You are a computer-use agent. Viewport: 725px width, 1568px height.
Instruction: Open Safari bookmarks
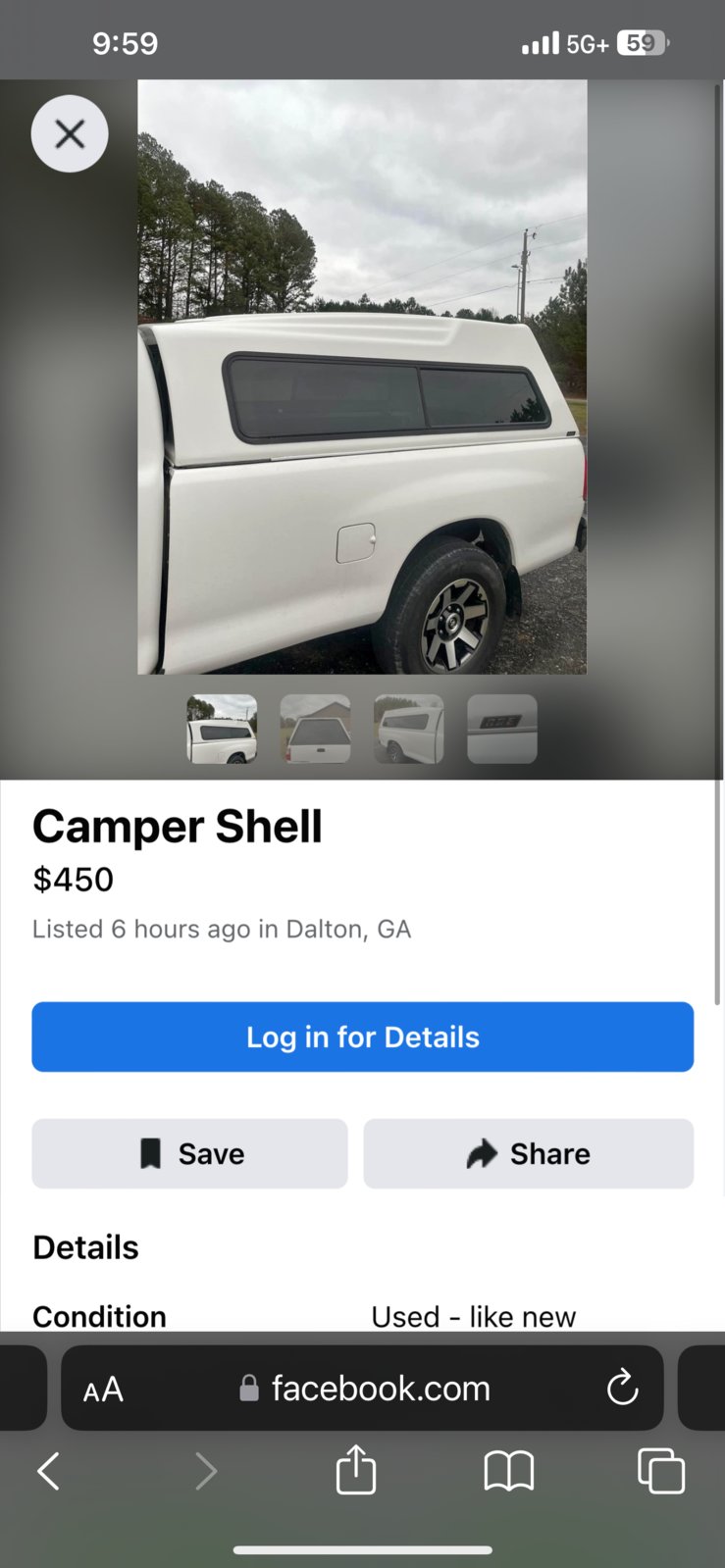(x=508, y=1471)
